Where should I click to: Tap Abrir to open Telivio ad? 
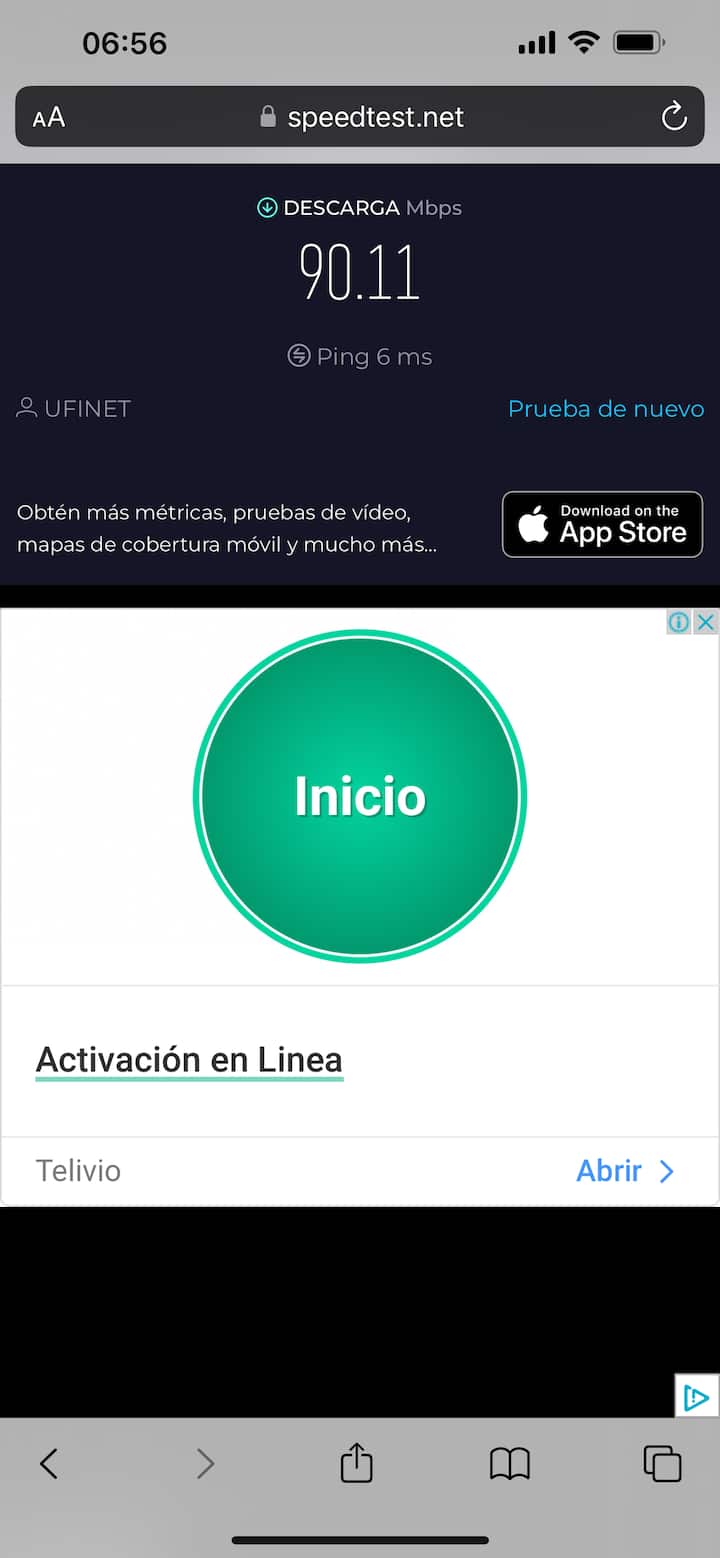[625, 1171]
